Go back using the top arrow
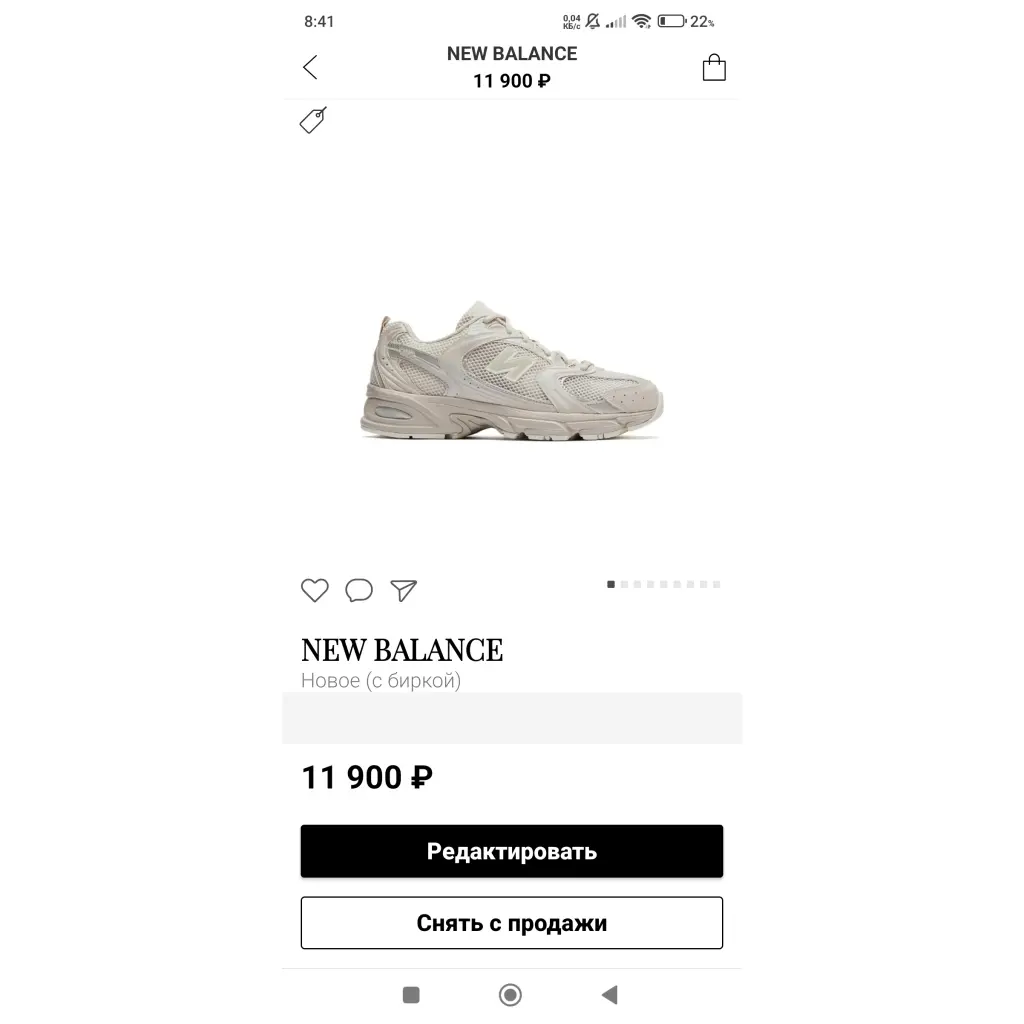 point(310,68)
